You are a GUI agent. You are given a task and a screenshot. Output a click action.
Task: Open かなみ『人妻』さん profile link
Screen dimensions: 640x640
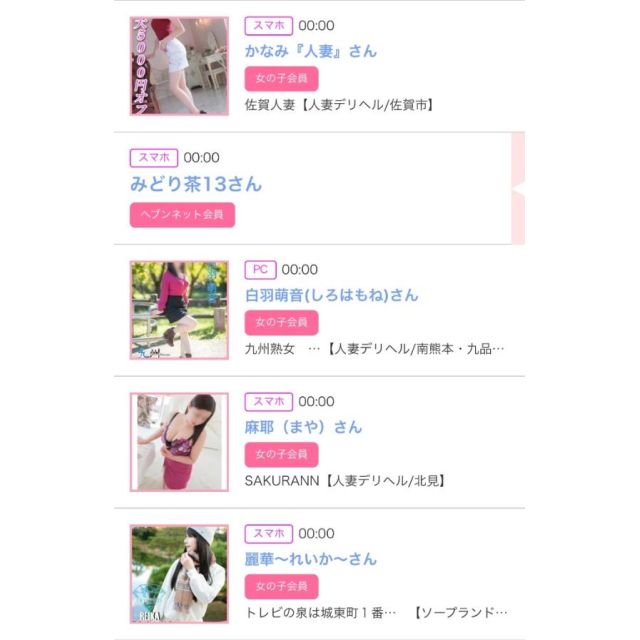[x=311, y=51]
